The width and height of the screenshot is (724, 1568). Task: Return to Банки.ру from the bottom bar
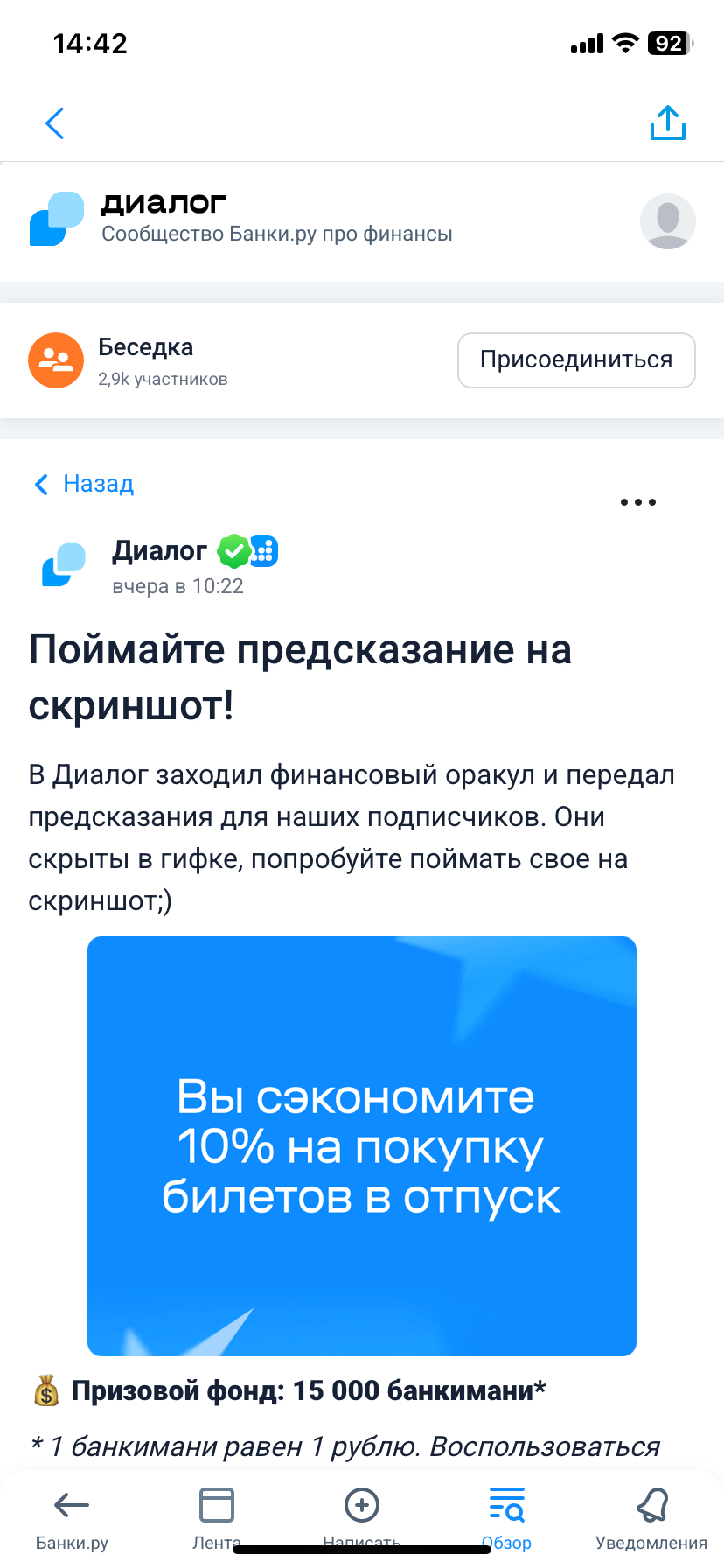coord(72,1520)
